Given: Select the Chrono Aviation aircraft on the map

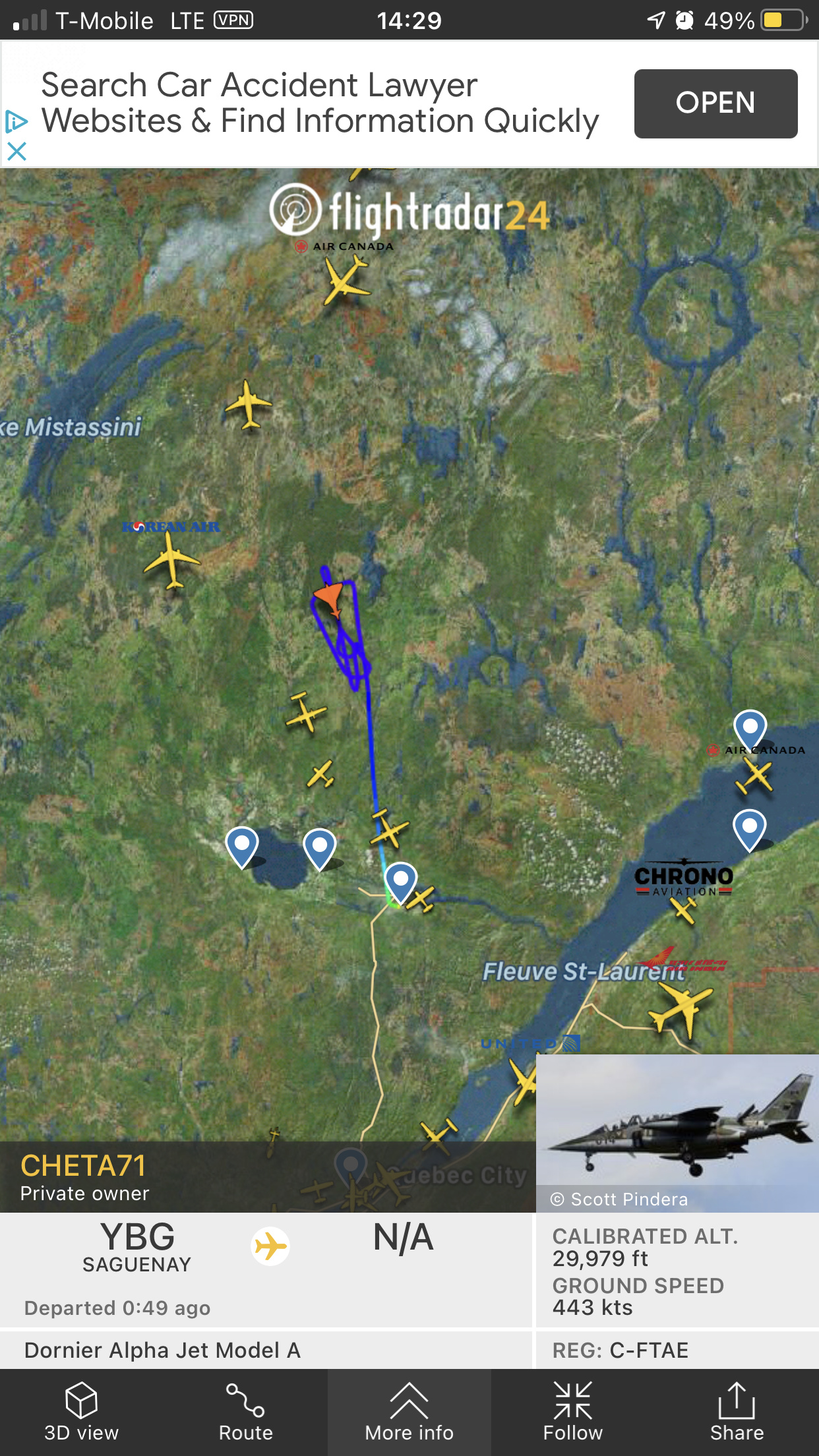Looking at the screenshot, I should (x=683, y=911).
